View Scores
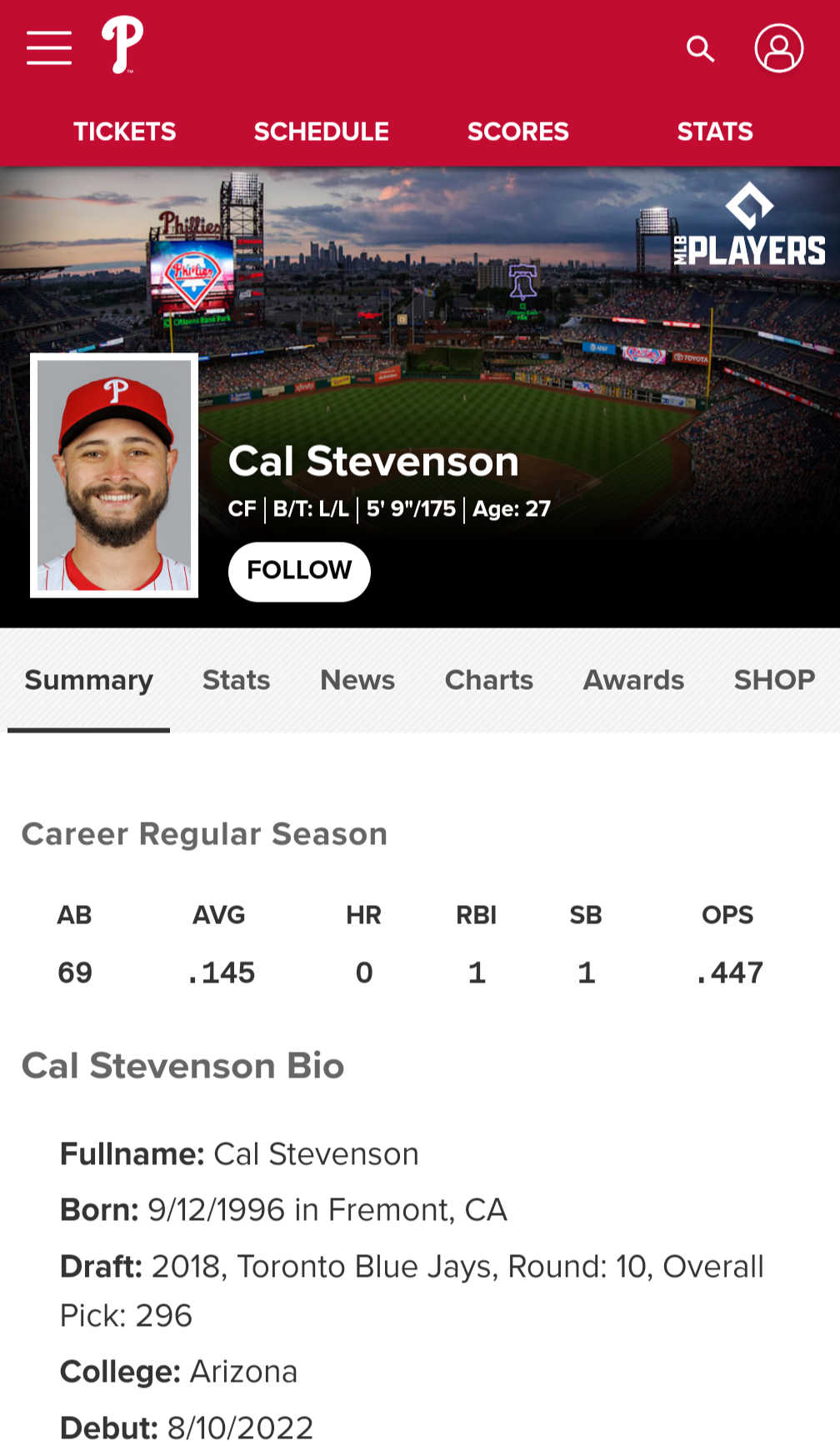This screenshot has width=840, height=1451. point(517,132)
